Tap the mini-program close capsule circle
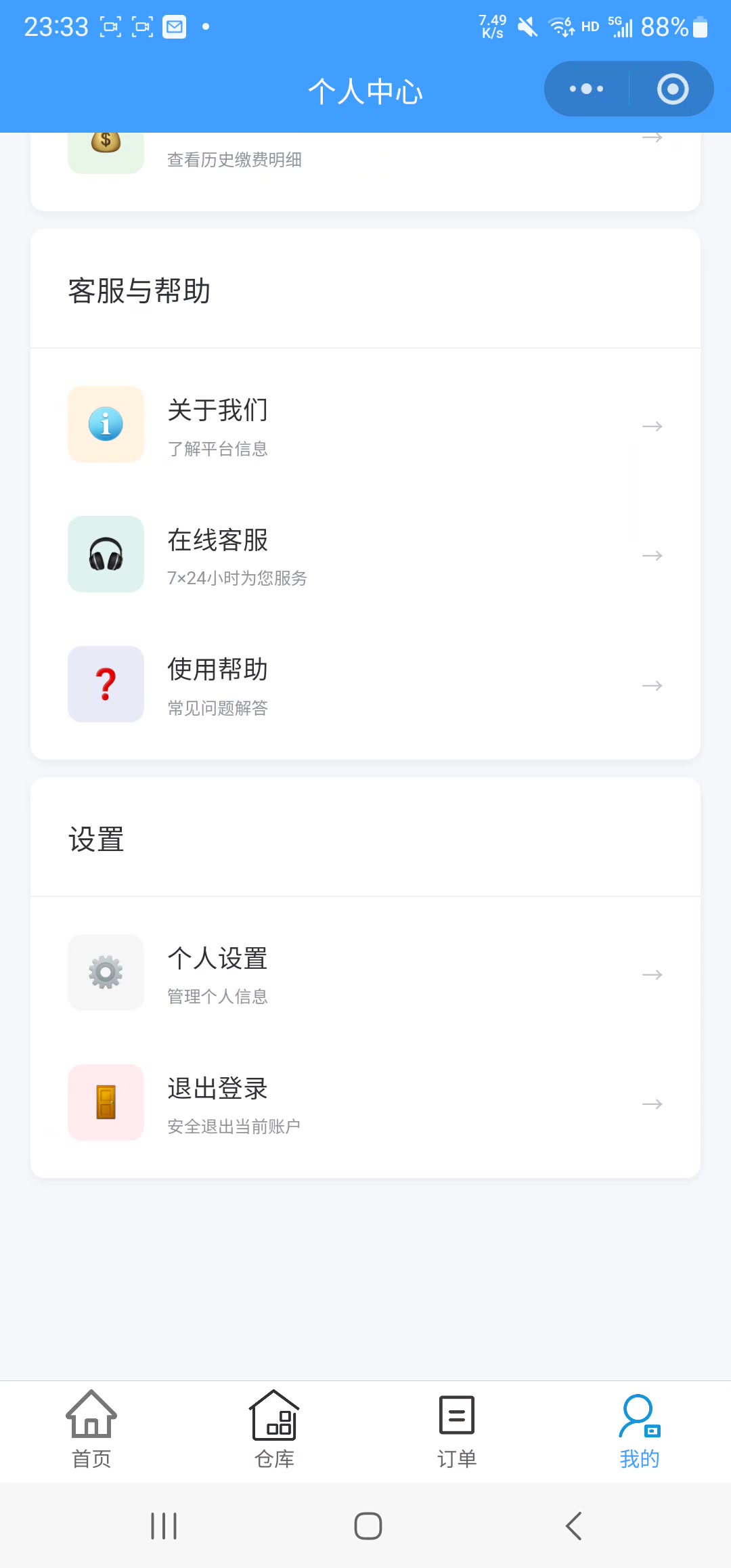The width and height of the screenshot is (731, 1568). (x=671, y=89)
